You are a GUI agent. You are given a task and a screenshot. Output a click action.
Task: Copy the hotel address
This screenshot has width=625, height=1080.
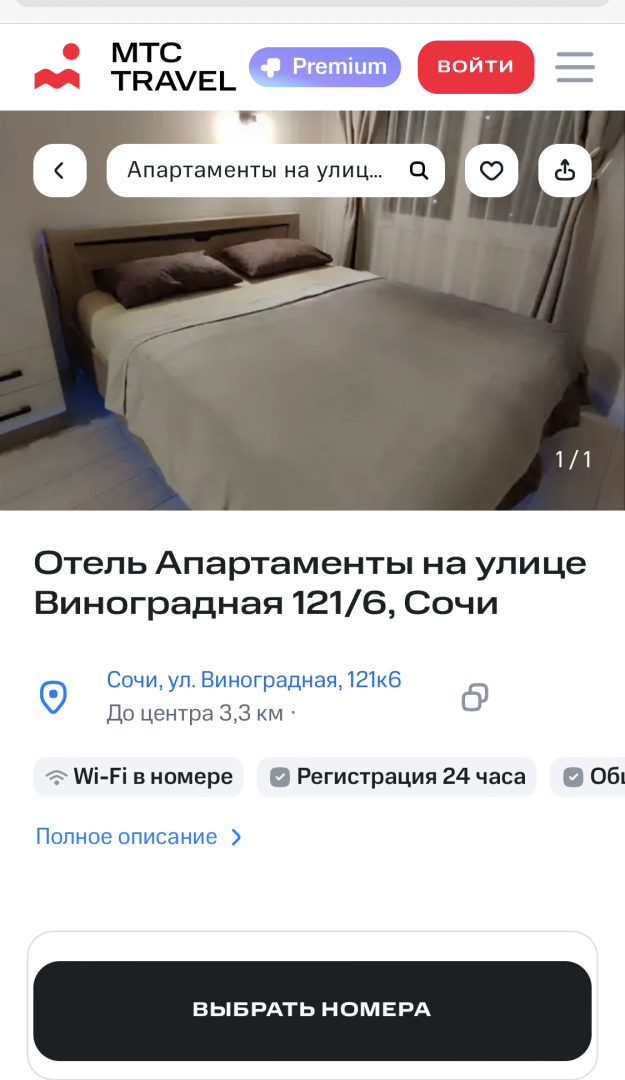[475, 697]
